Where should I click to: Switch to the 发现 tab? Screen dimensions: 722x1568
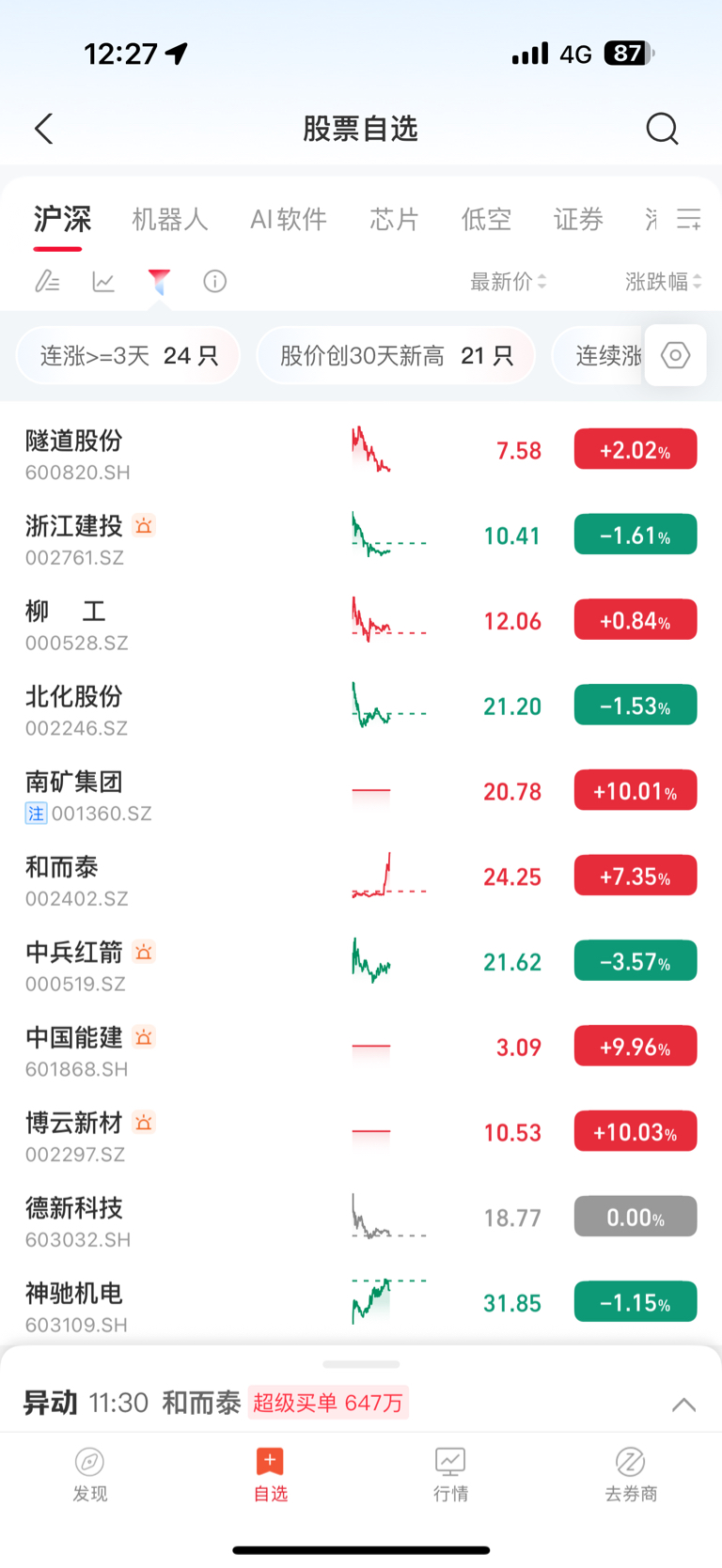tap(90, 1474)
